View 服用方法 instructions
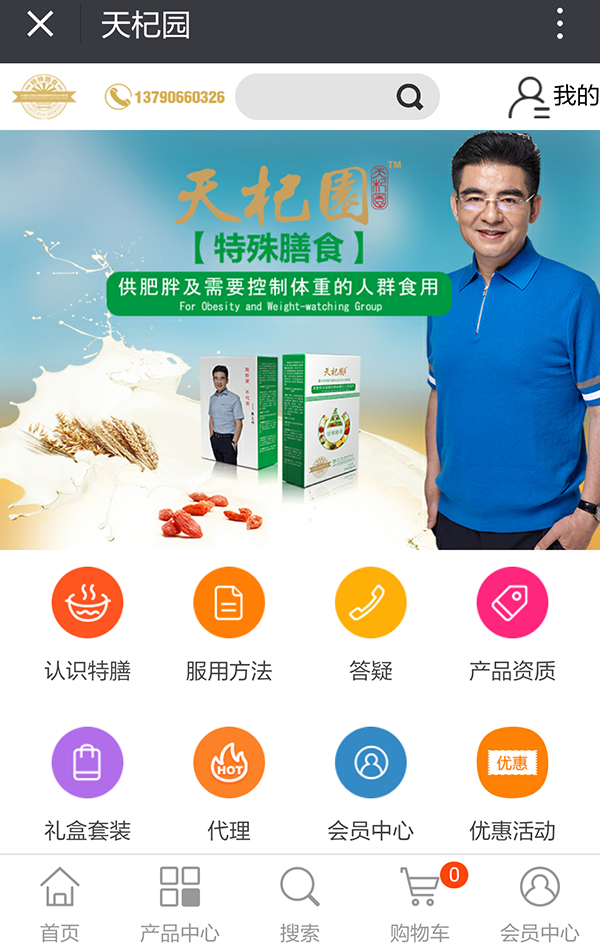 point(229,603)
